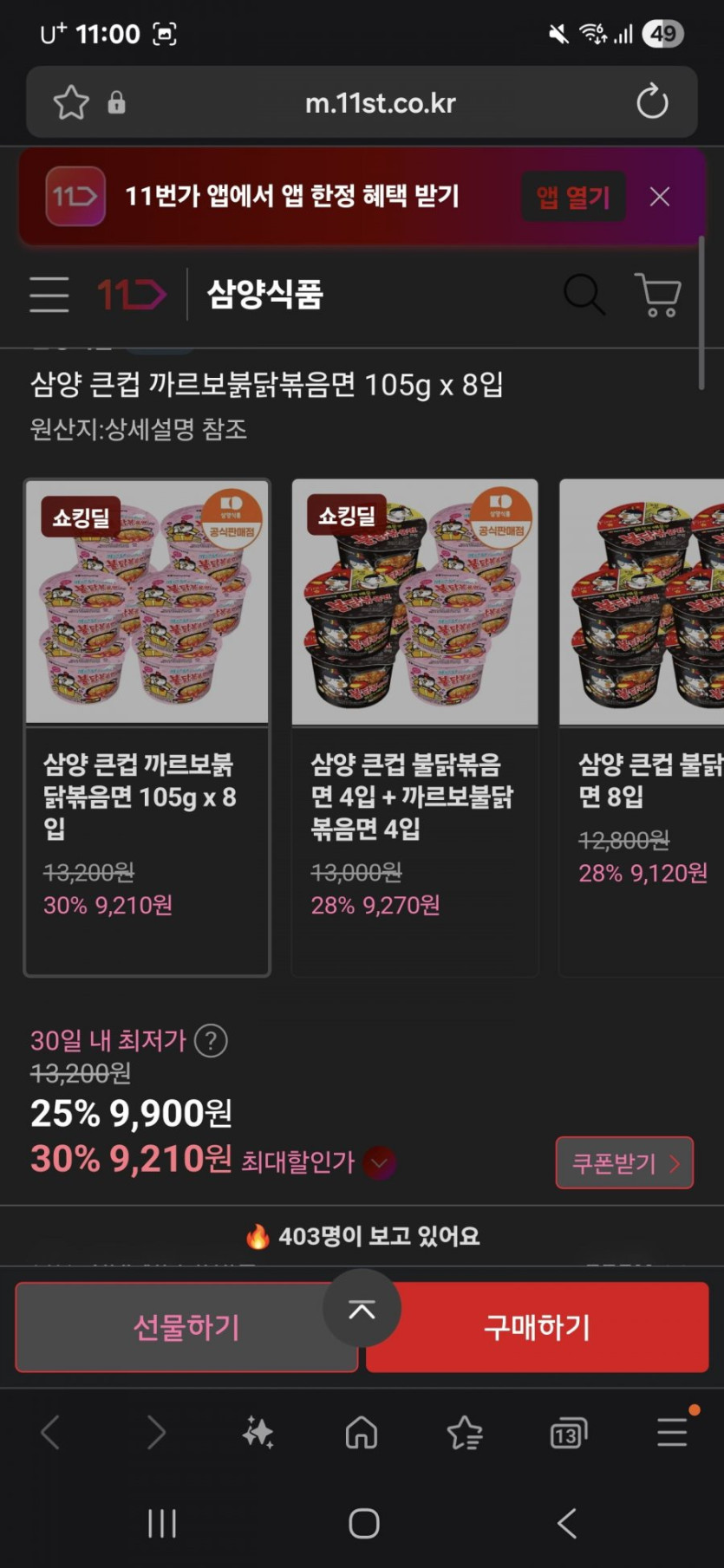Image resolution: width=724 pixels, height=1568 pixels.
Task: Select the 까르보불닭볶음면 105g x 8입 card
Action: 147,726
